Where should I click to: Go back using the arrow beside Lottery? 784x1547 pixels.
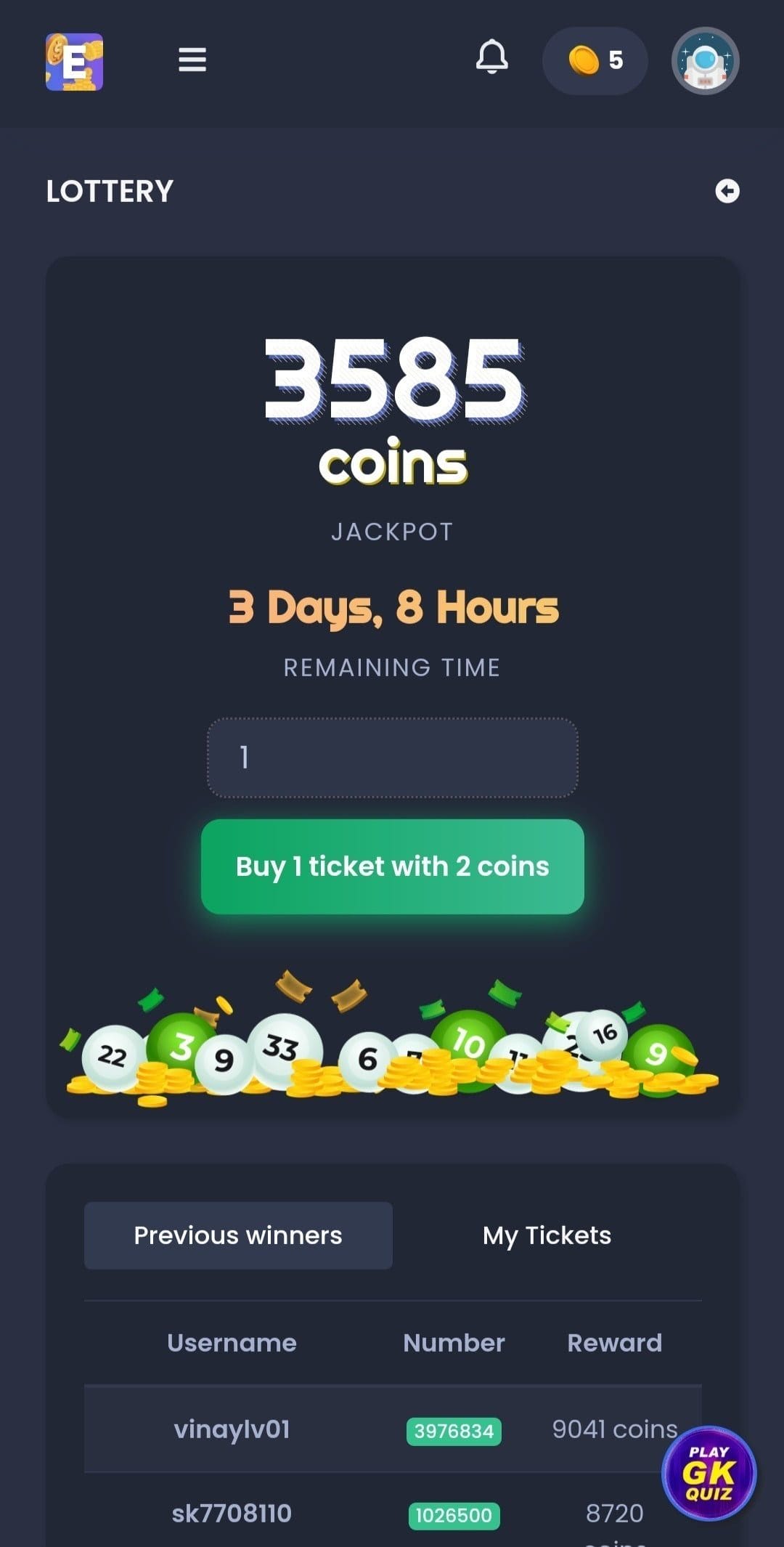point(727,191)
